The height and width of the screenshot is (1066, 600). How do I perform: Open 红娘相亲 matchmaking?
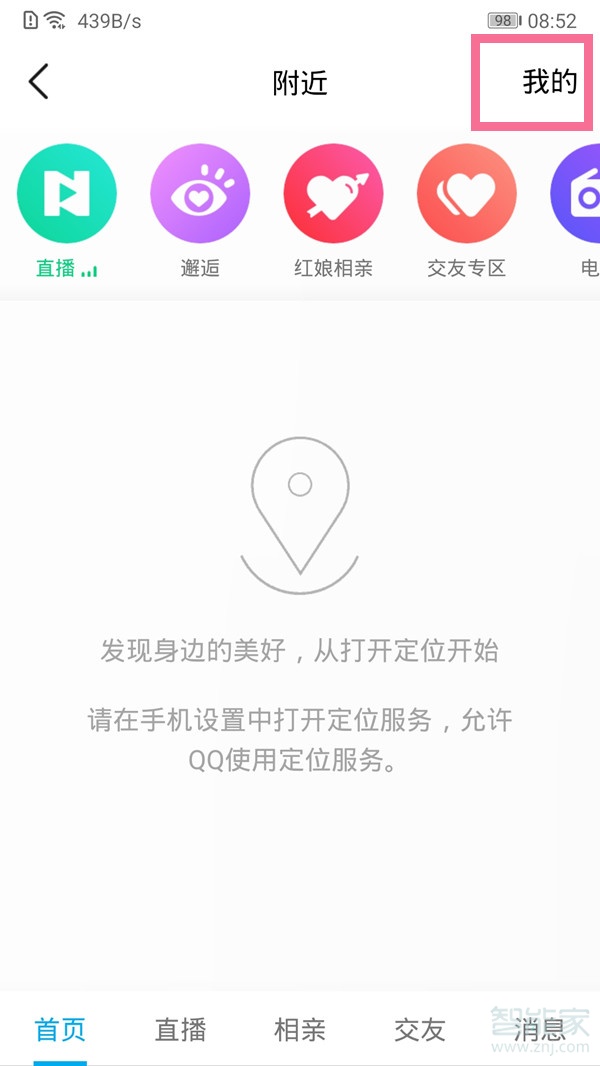(x=333, y=194)
